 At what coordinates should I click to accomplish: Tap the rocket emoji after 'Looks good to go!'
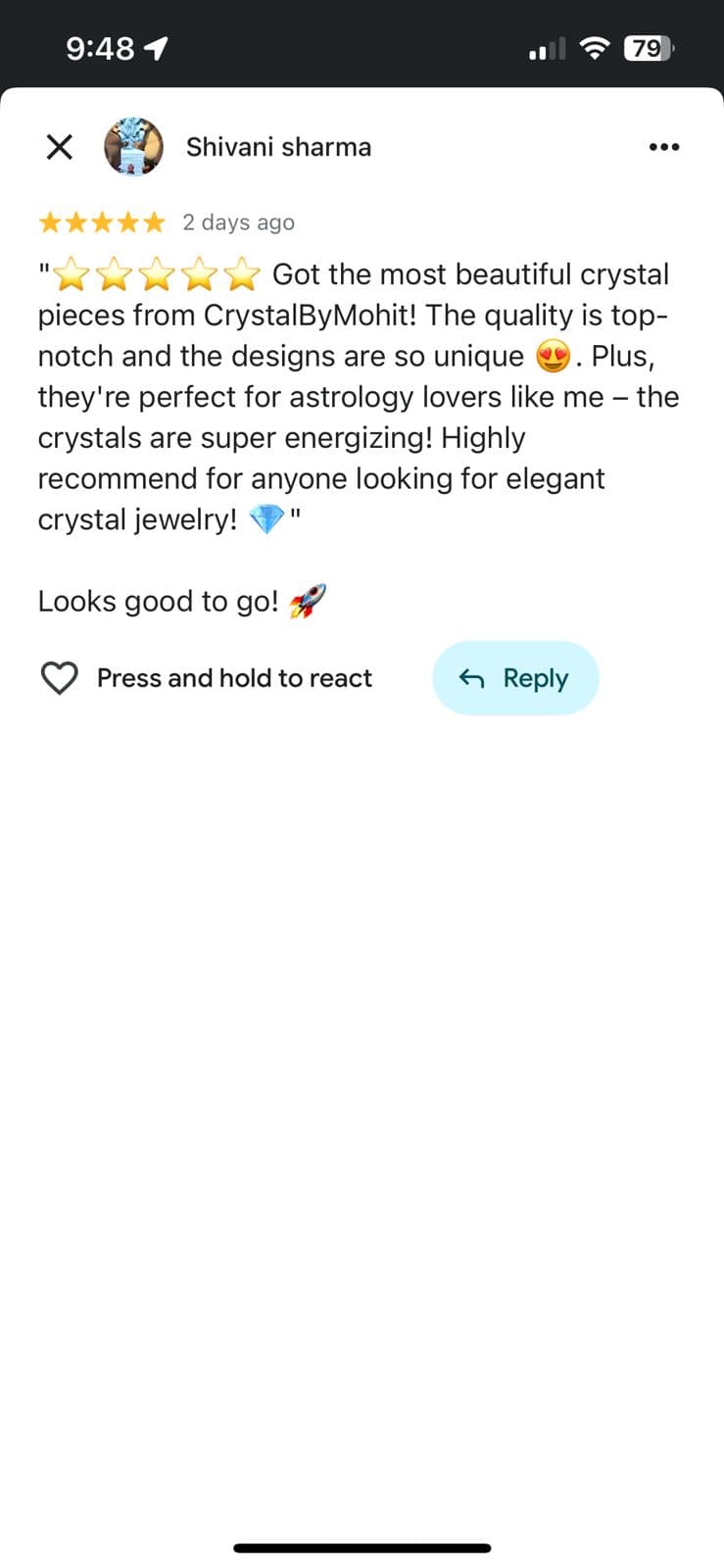tap(307, 601)
